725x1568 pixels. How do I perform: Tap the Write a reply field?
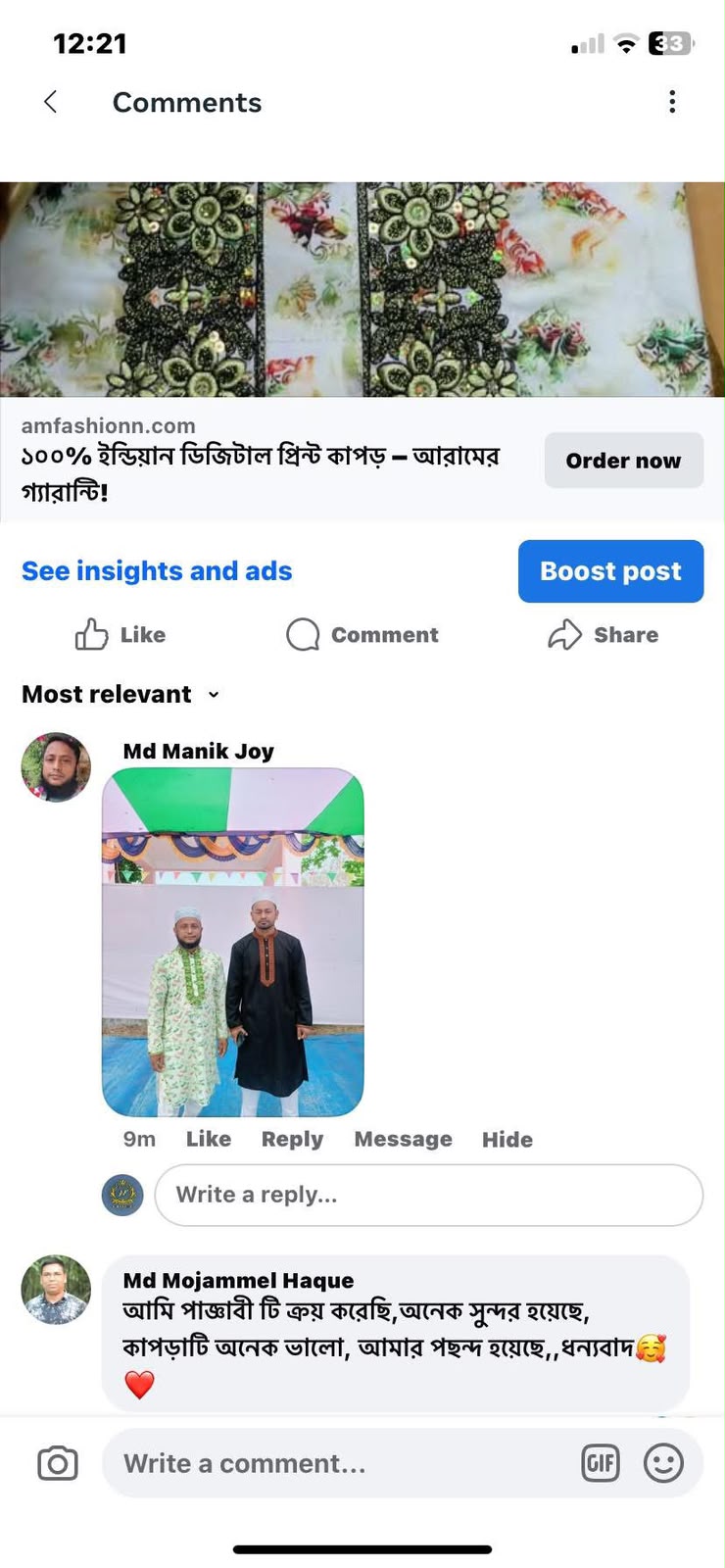click(429, 1196)
